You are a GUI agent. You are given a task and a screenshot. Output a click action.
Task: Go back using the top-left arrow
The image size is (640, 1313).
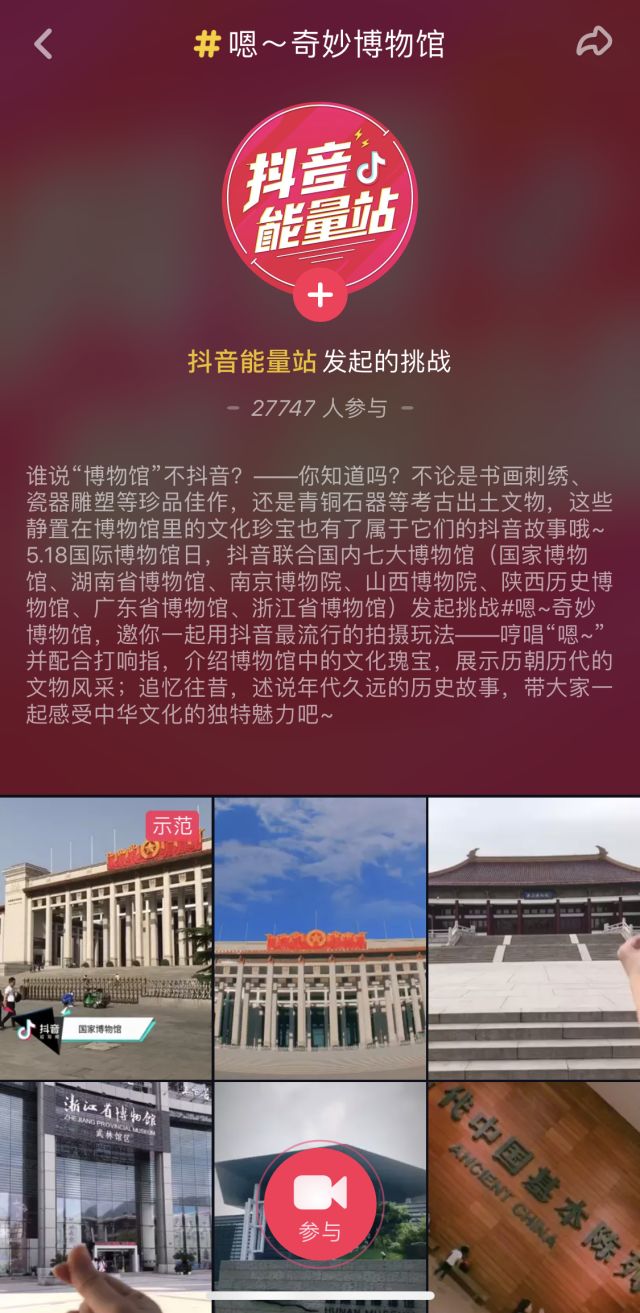point(43,43)
